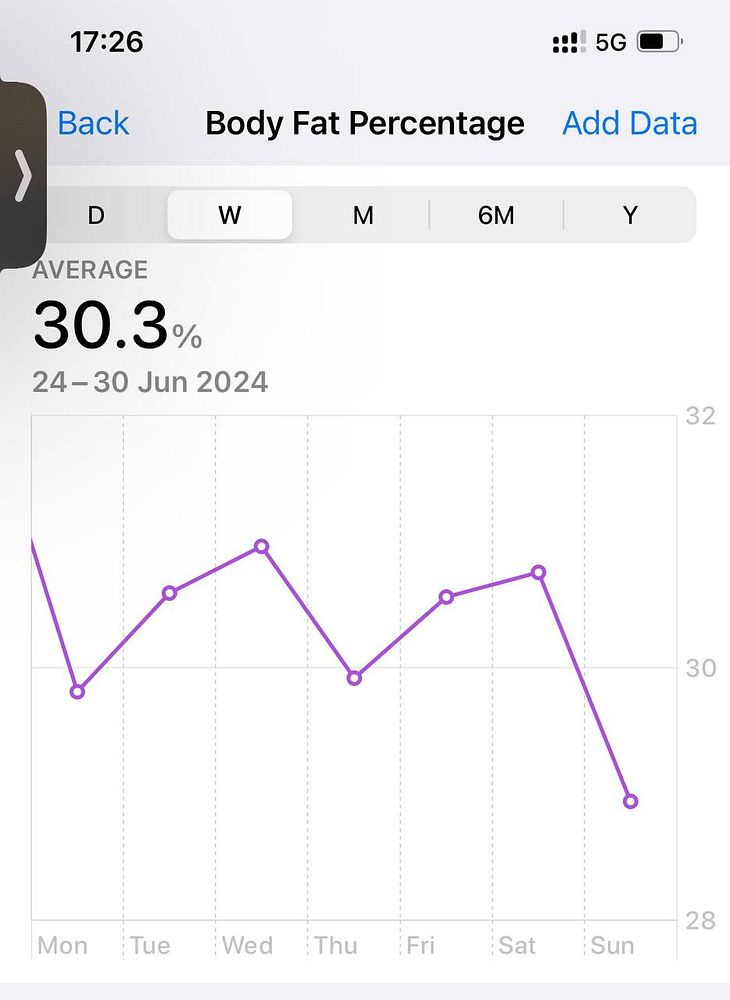Select the W week view
The image size is (730, 1000).
coord(230,215)
